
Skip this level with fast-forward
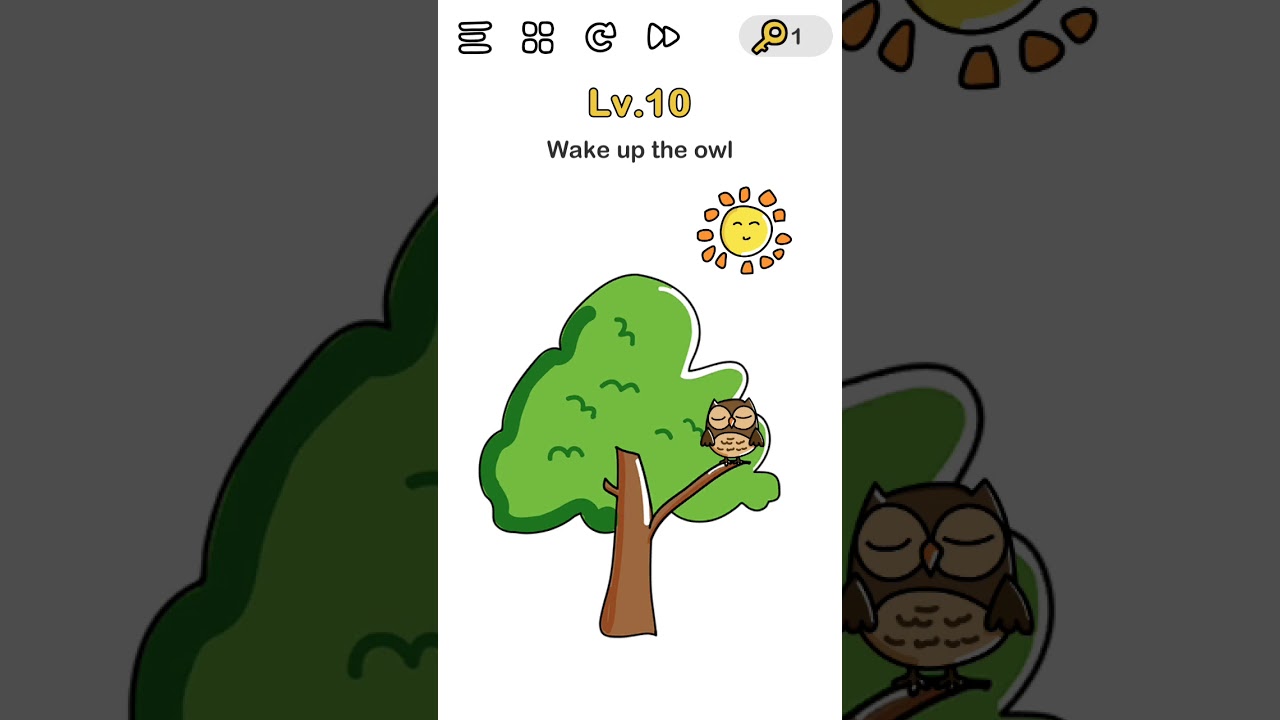[x=664, y=37]
